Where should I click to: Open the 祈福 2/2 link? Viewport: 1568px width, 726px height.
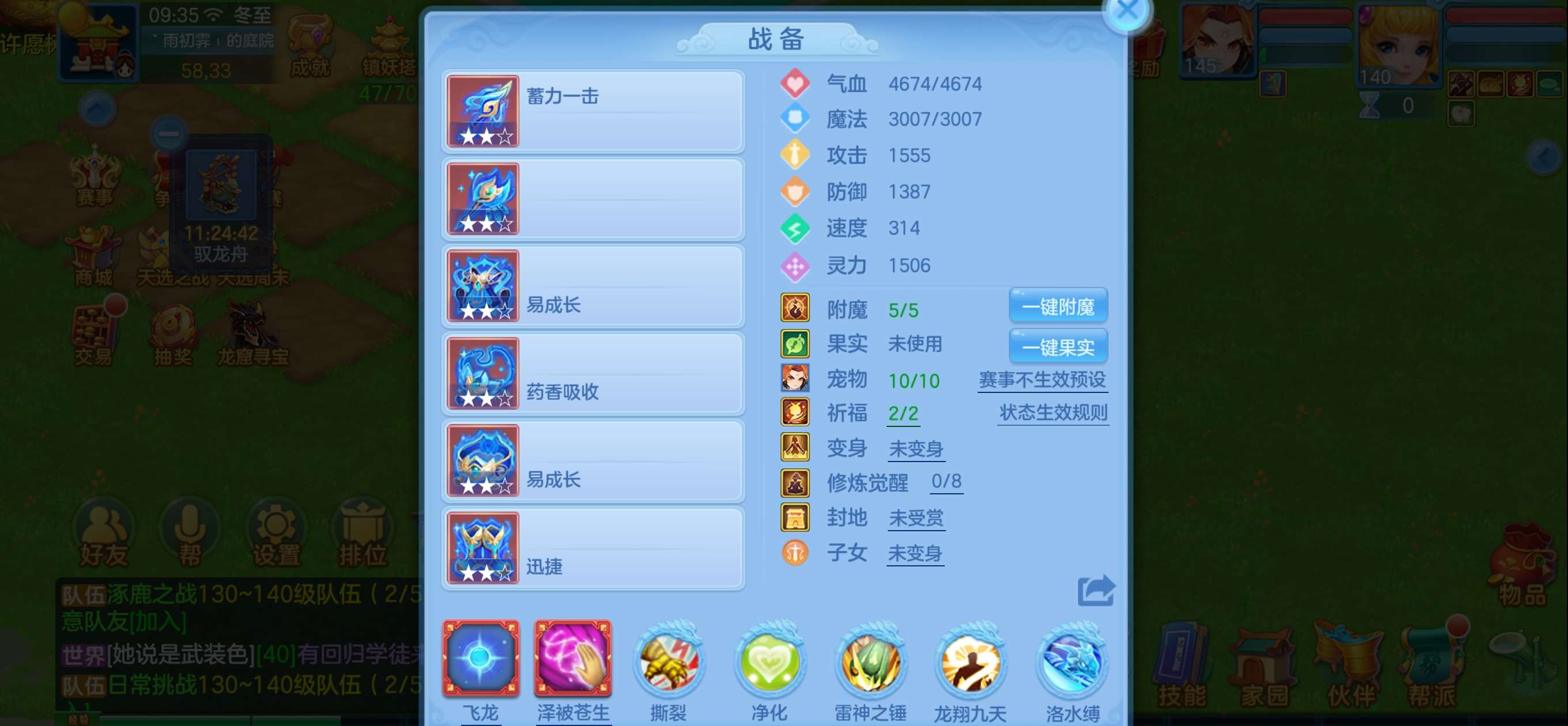[x=903, y=414]
